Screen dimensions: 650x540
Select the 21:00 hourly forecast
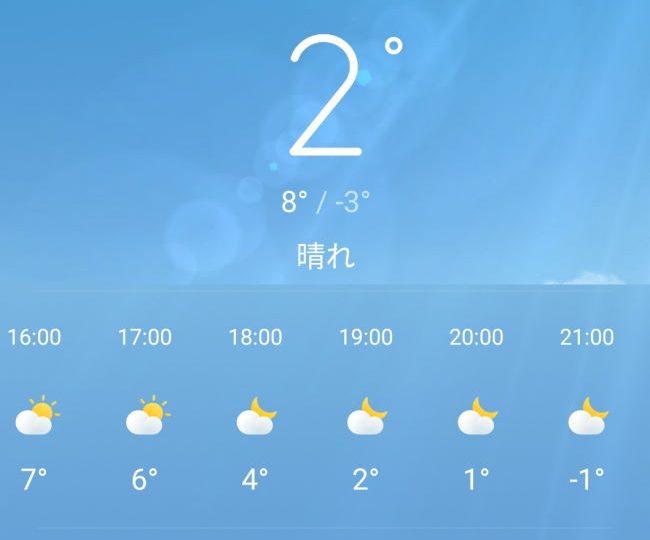point(587,412)
